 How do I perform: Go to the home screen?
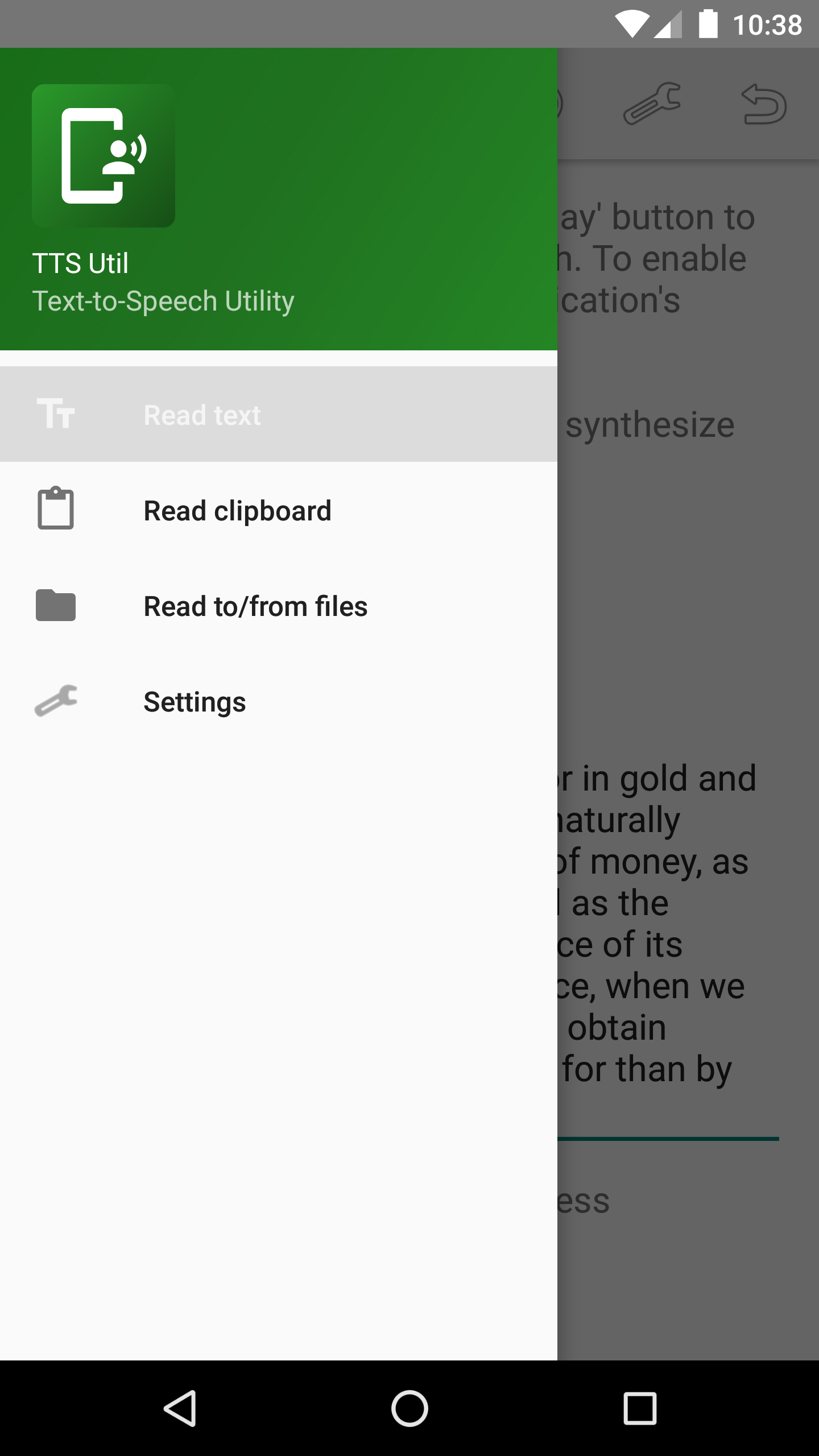(x=409, y=1408)
